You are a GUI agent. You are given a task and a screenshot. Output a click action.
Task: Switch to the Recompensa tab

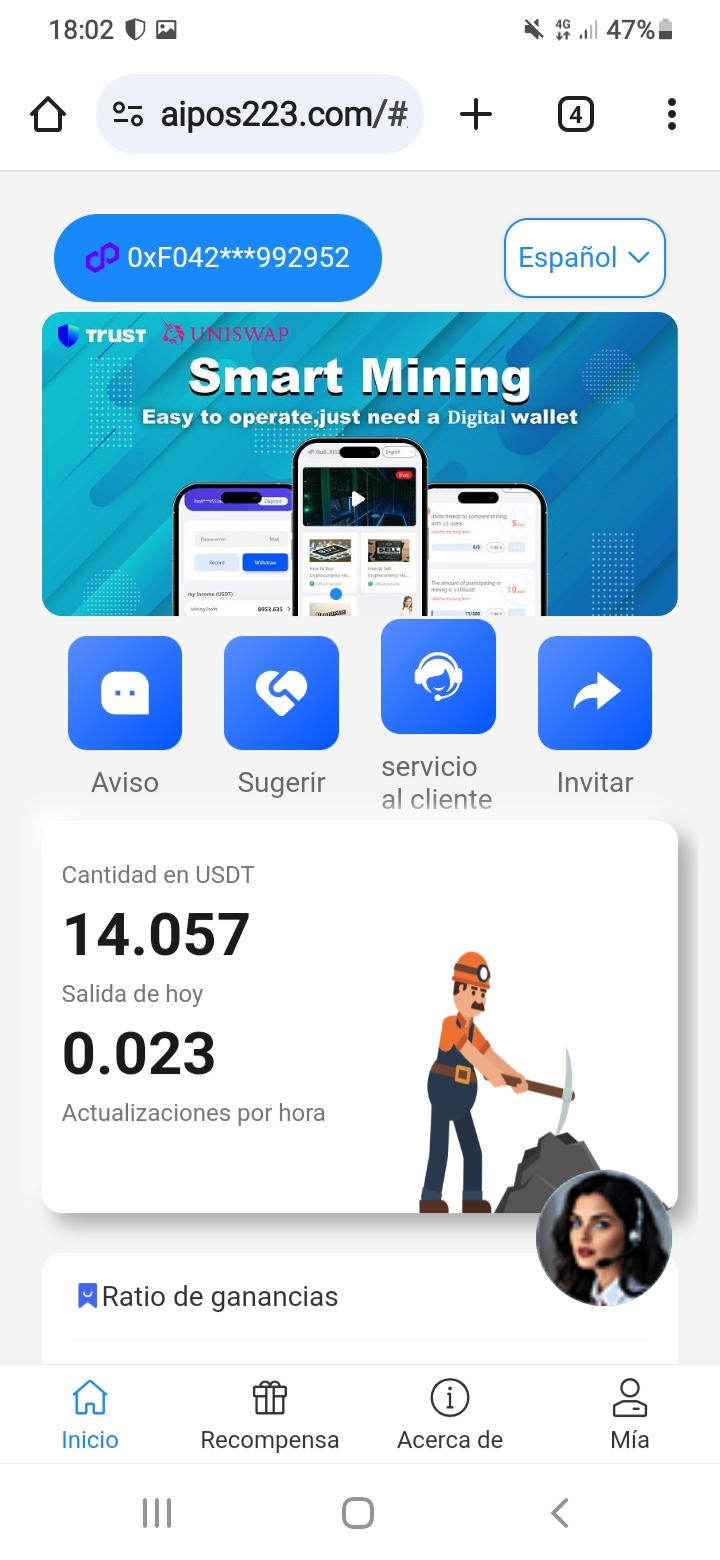click(270, 1414)
